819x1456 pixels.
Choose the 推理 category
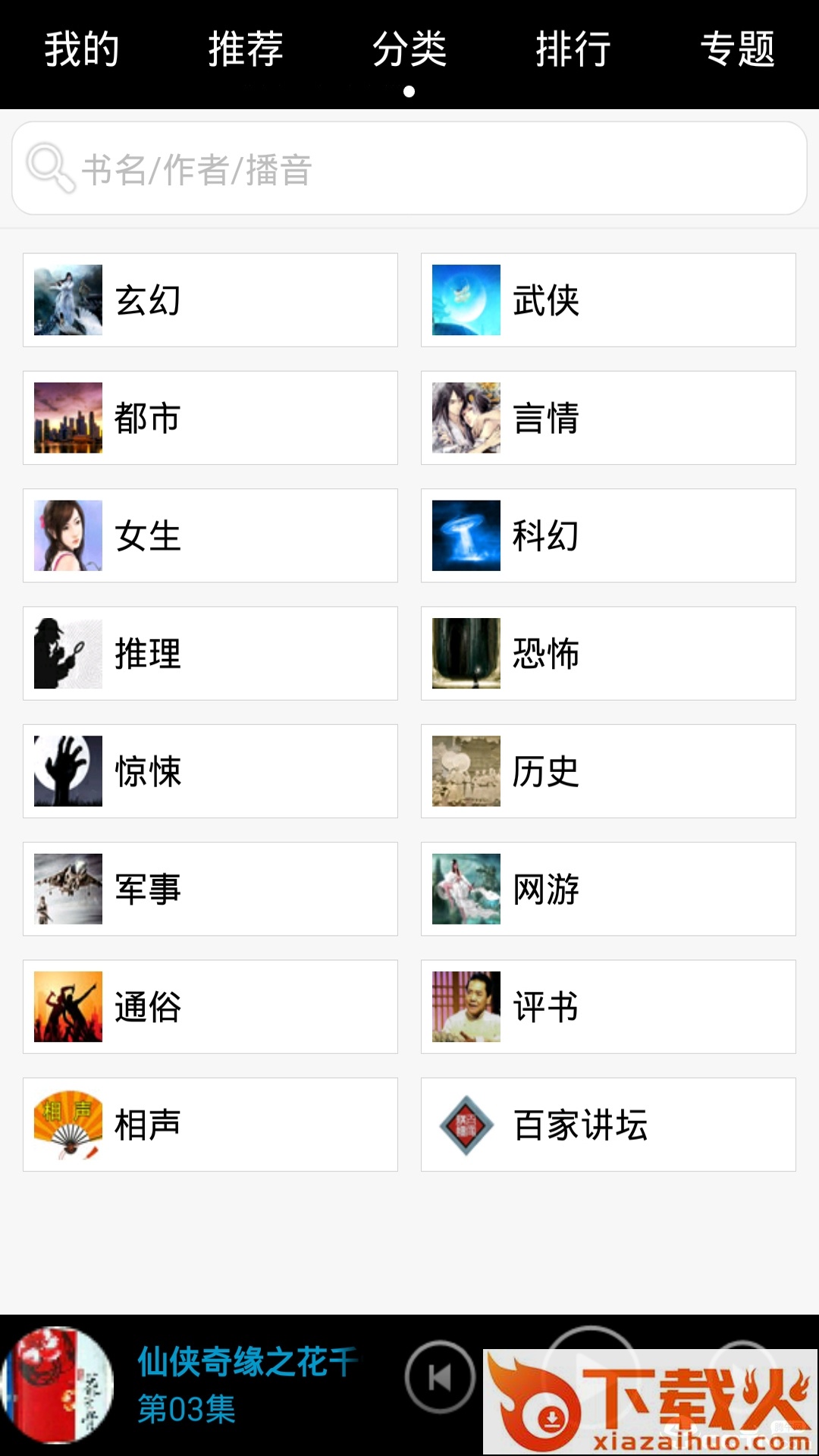pyautogui.click(x=210, y=654)
